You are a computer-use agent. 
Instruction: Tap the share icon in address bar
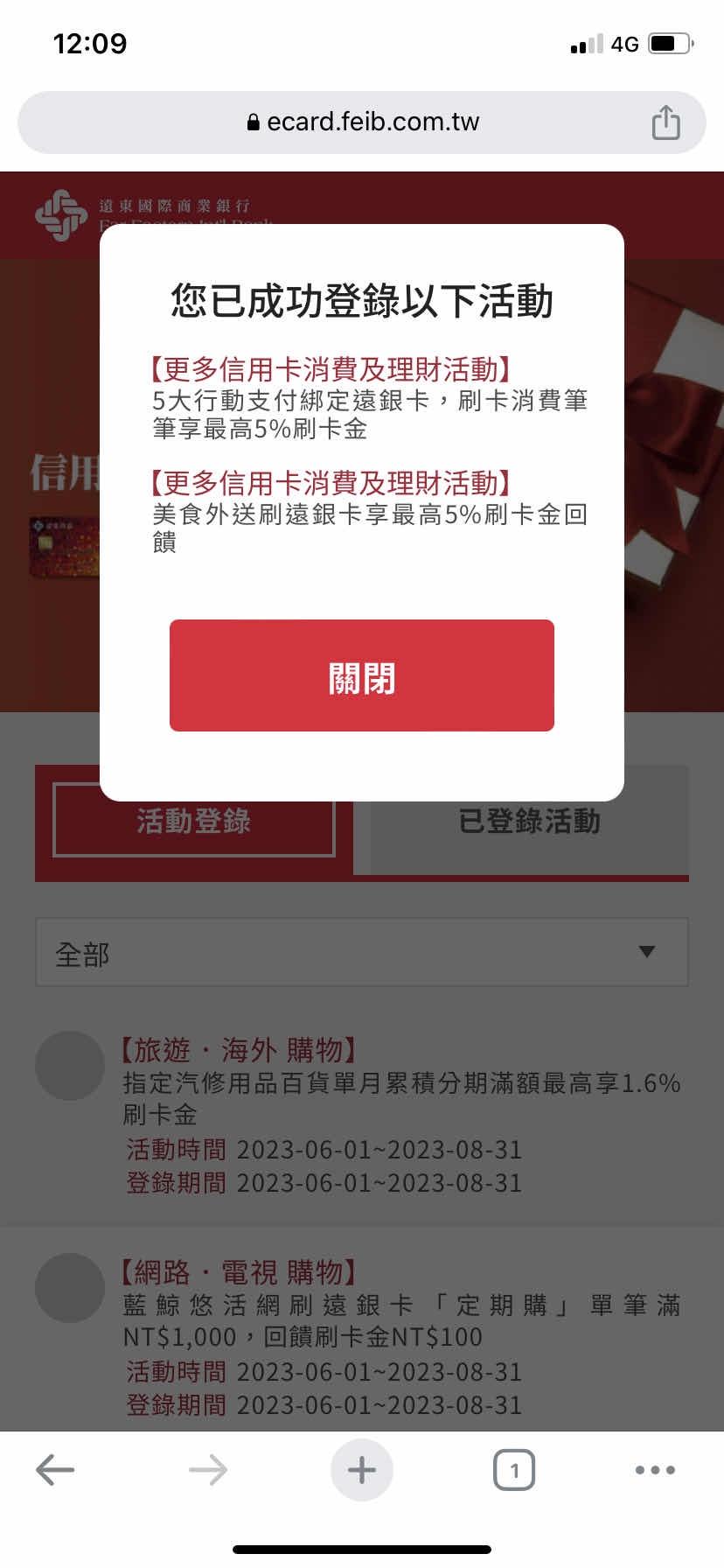click(x=665, y=122)
